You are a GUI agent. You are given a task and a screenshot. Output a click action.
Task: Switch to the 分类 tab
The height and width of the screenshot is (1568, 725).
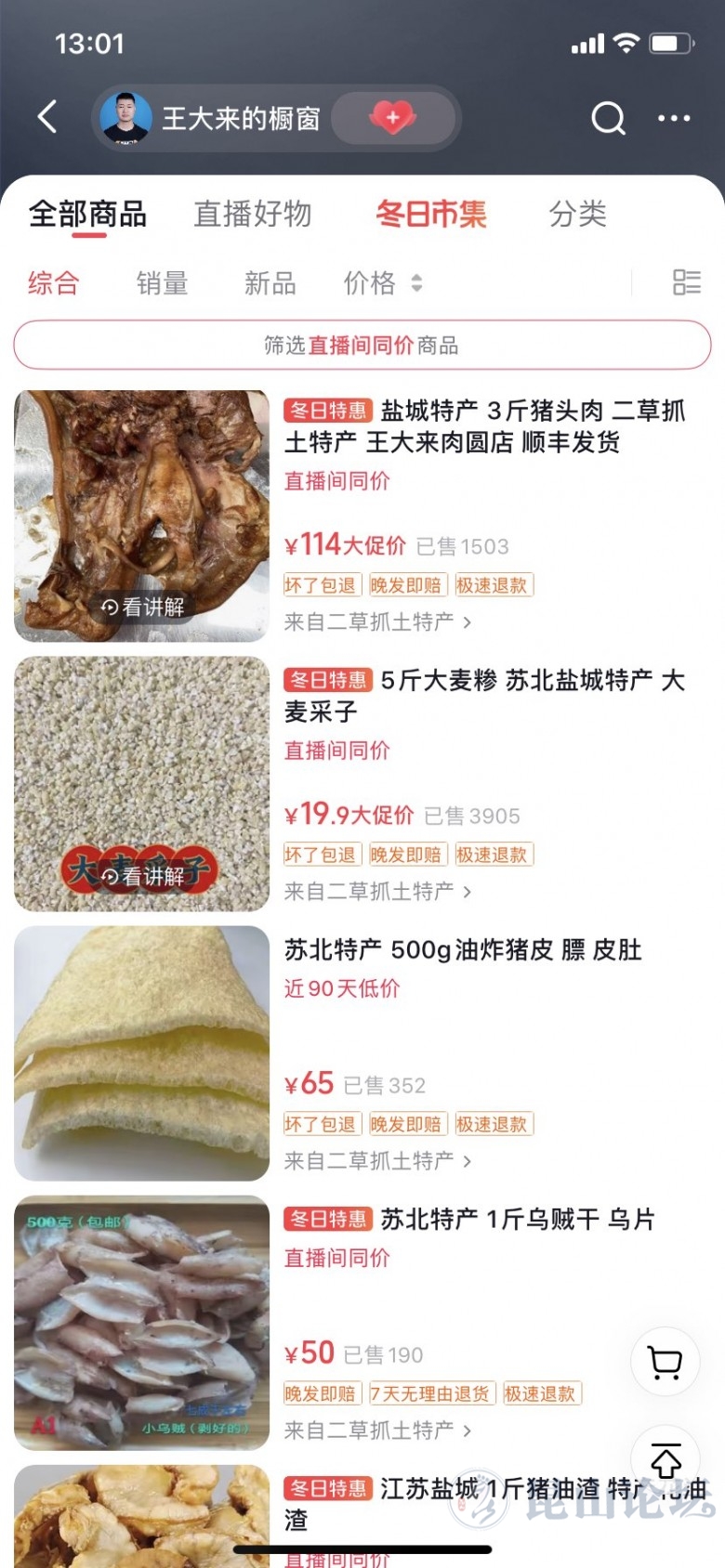[577, 215]
